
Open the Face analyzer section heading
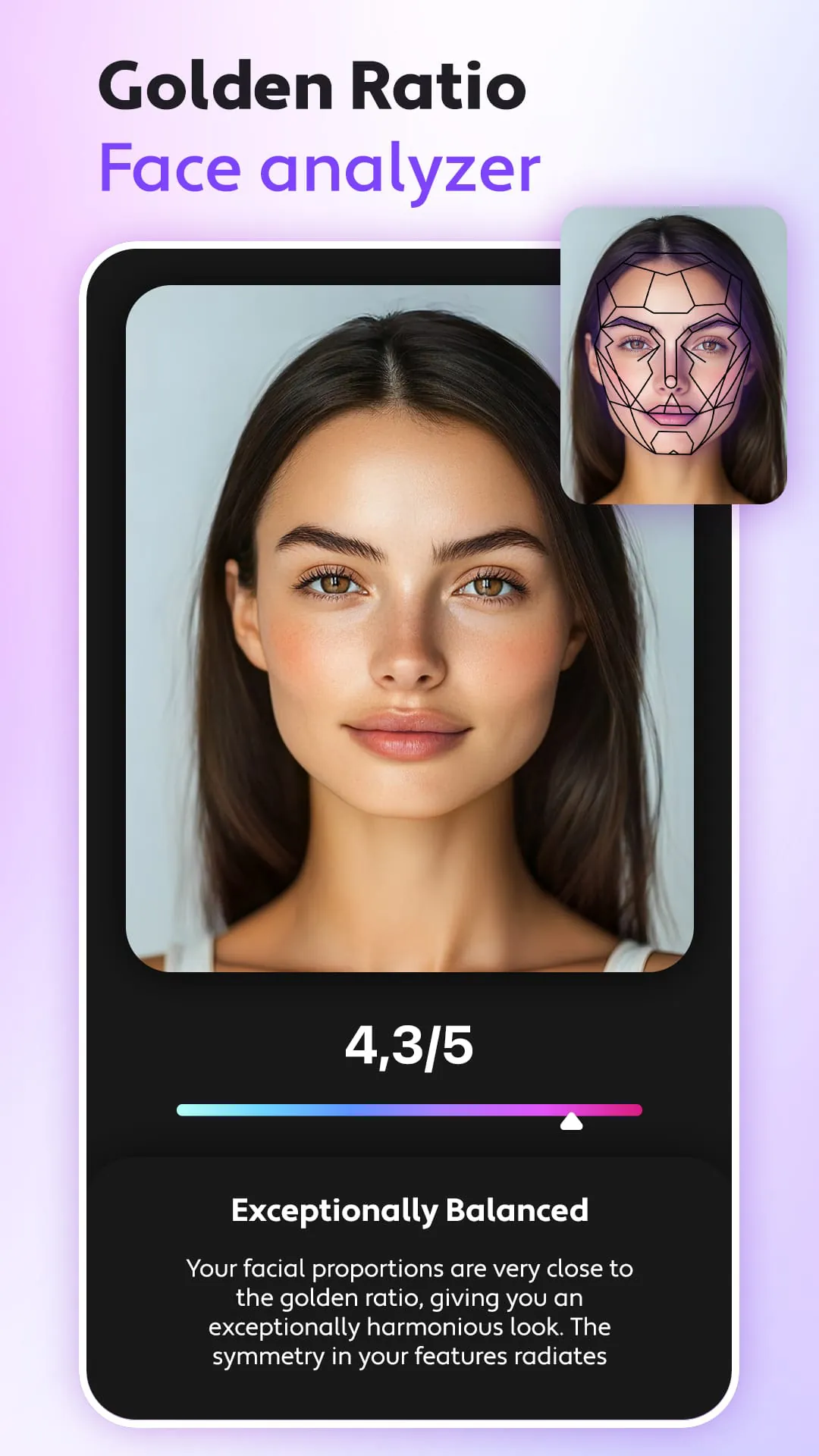pos(322,168)
